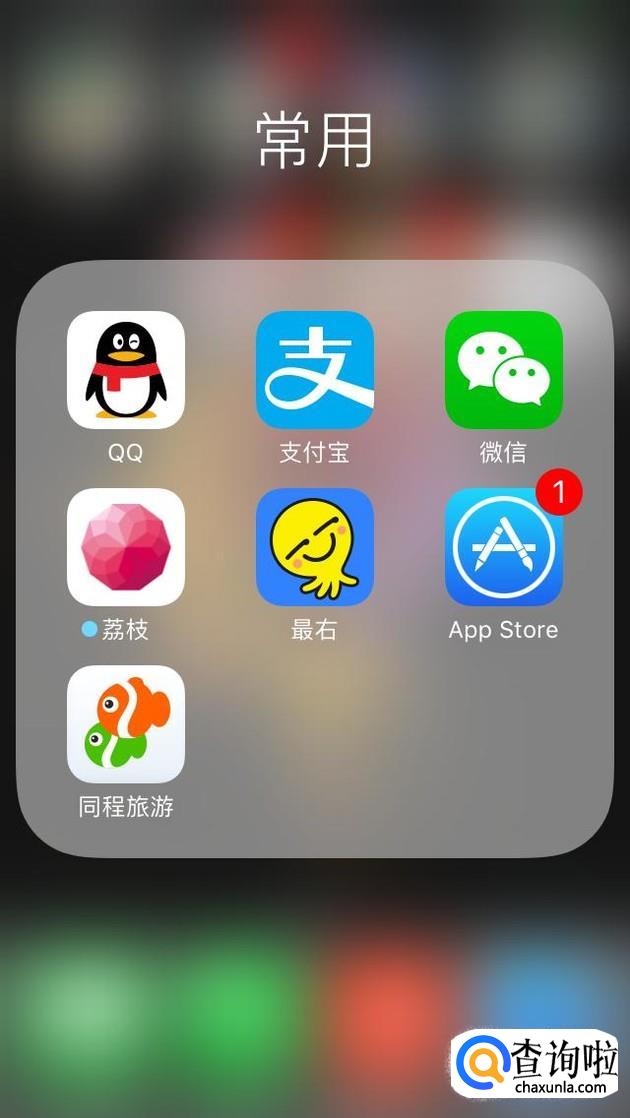
Task: Open 同程旅游 travel app
Action: (125, 724)
